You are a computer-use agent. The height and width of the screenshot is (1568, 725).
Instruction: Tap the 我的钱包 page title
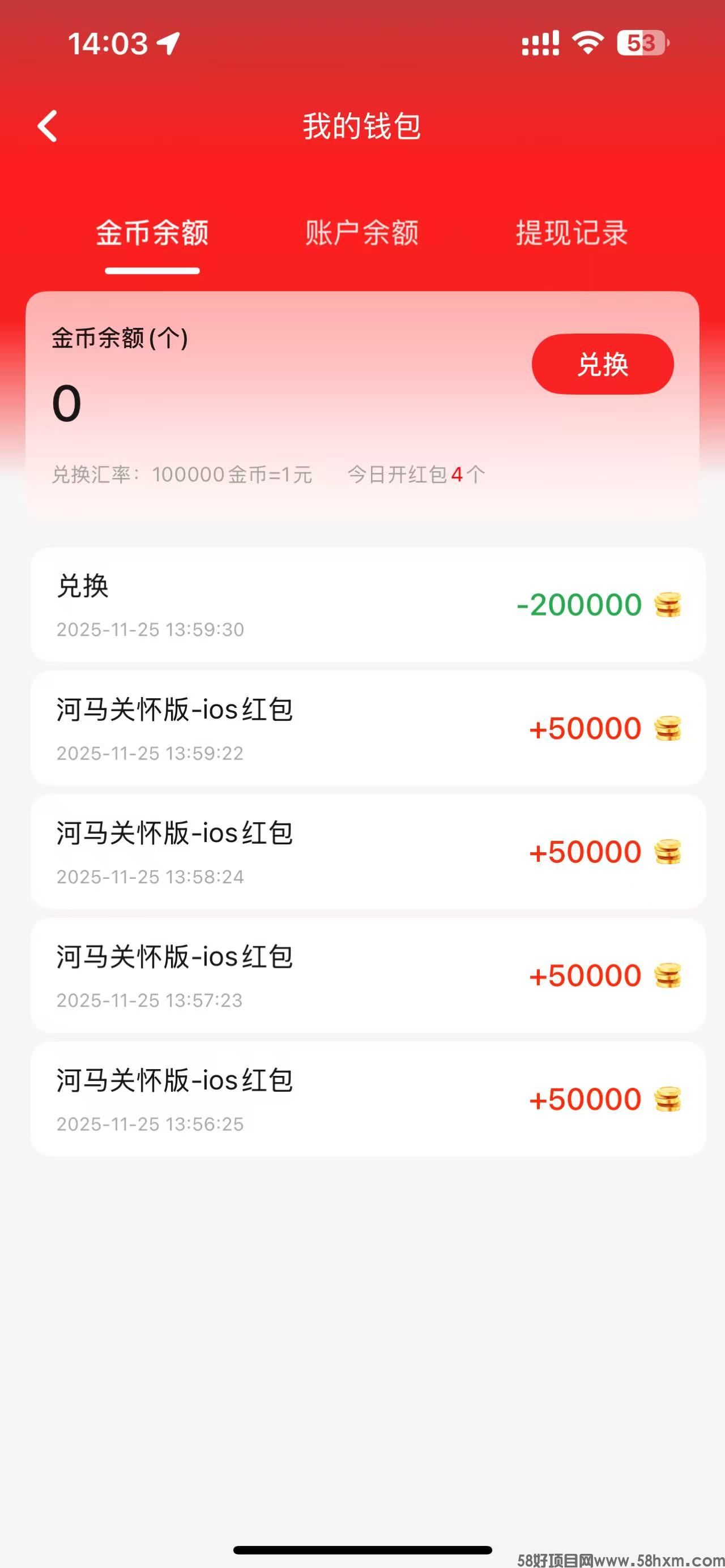pos(362,126)
